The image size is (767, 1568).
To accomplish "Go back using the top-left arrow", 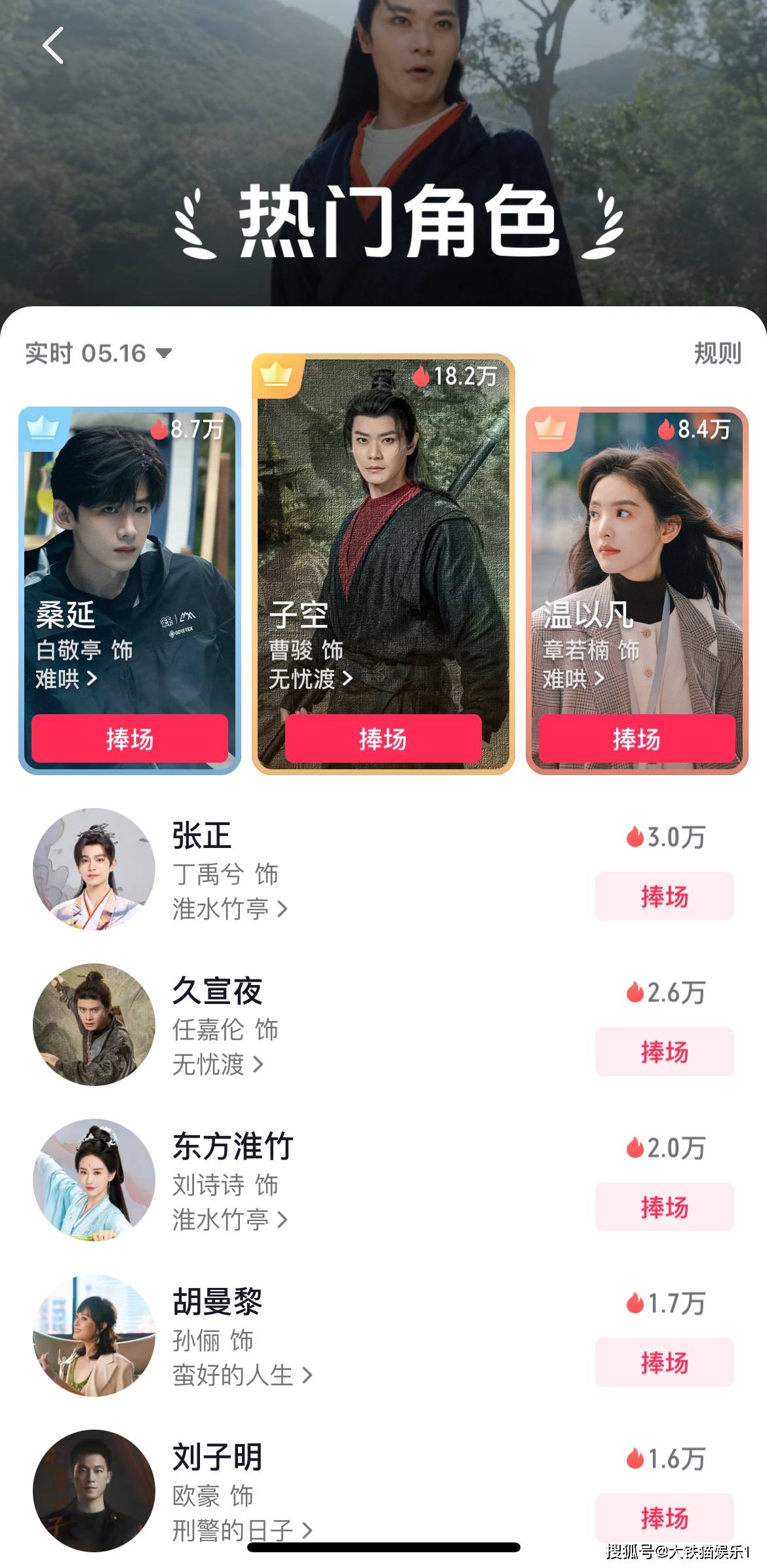I will point(53,46).
